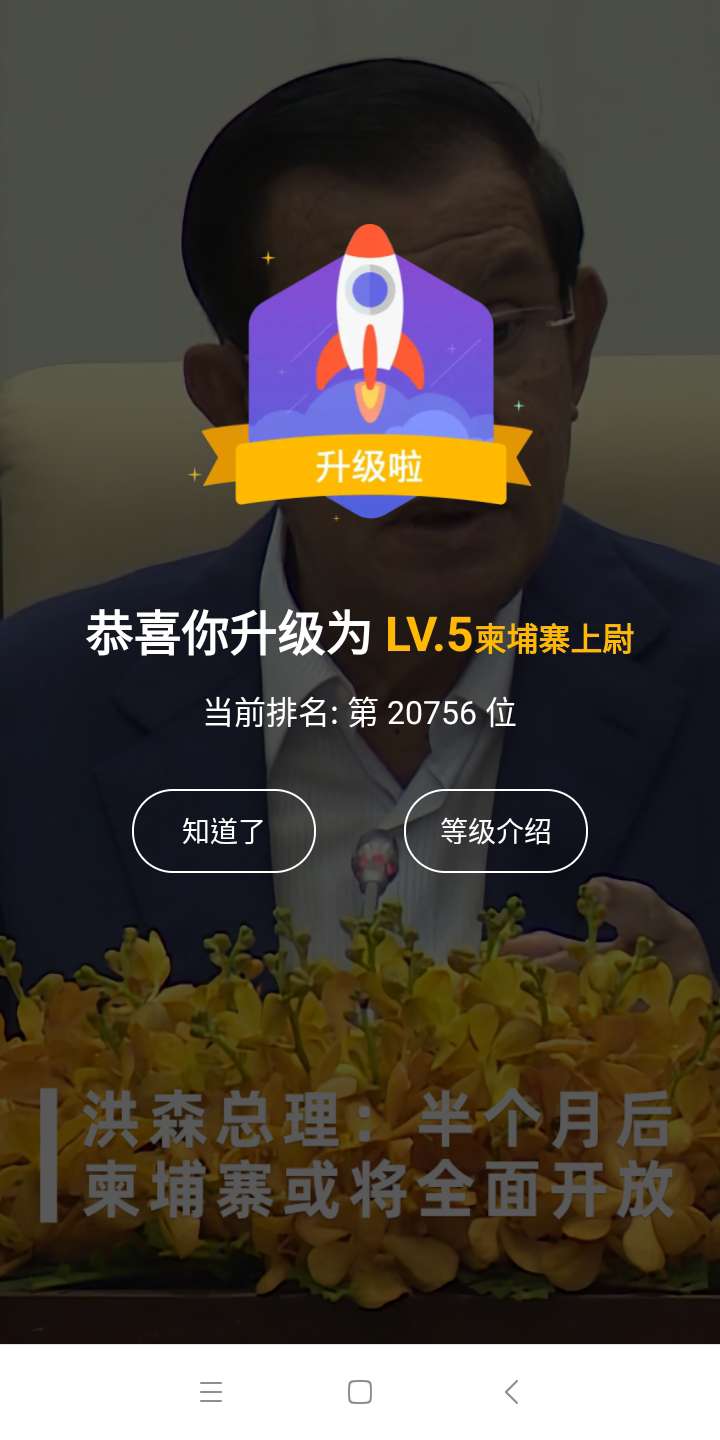Open the recent apps menu button

210,1391
